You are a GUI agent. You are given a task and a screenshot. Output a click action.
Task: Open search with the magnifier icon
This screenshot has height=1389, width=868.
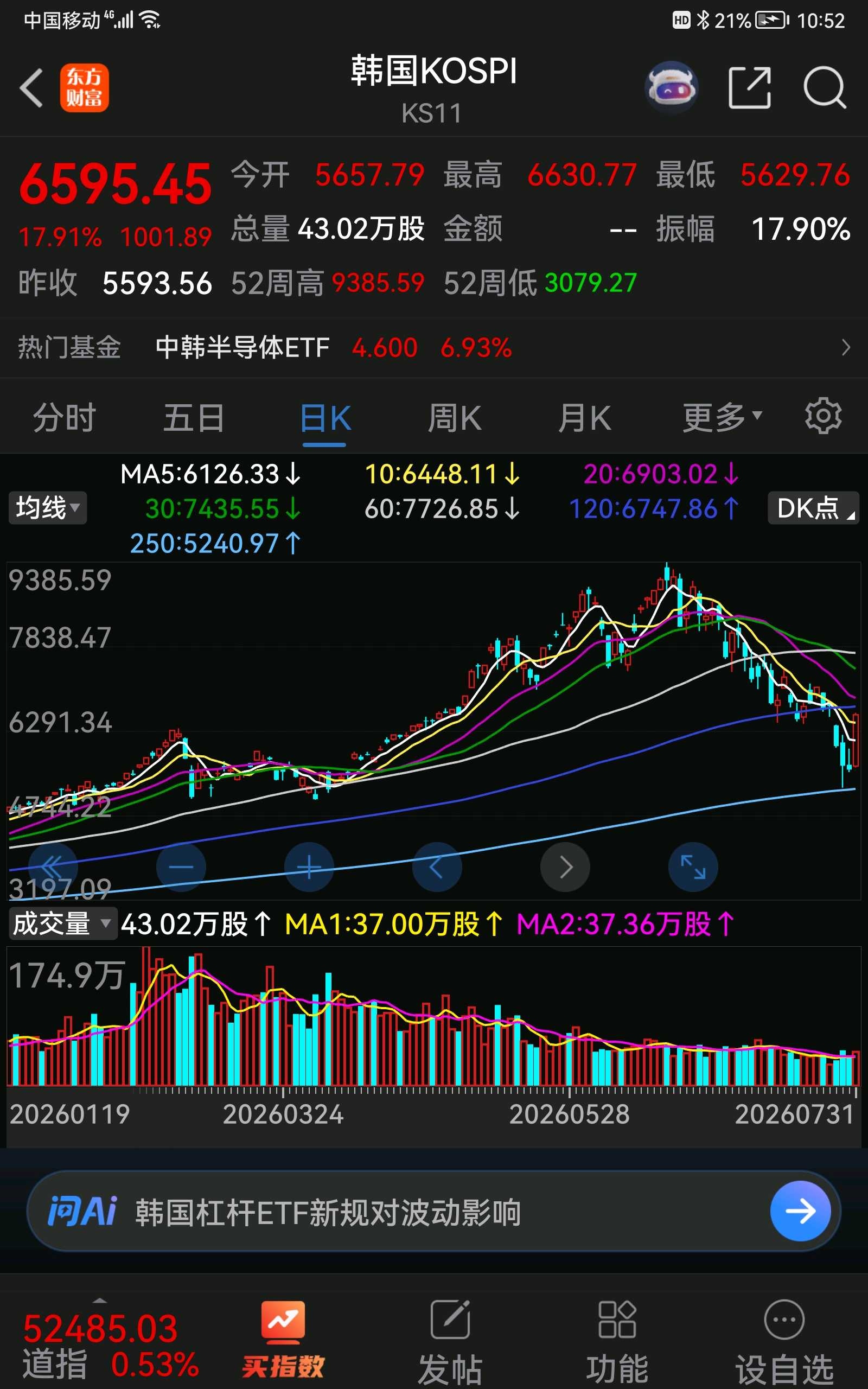[825, 88]
